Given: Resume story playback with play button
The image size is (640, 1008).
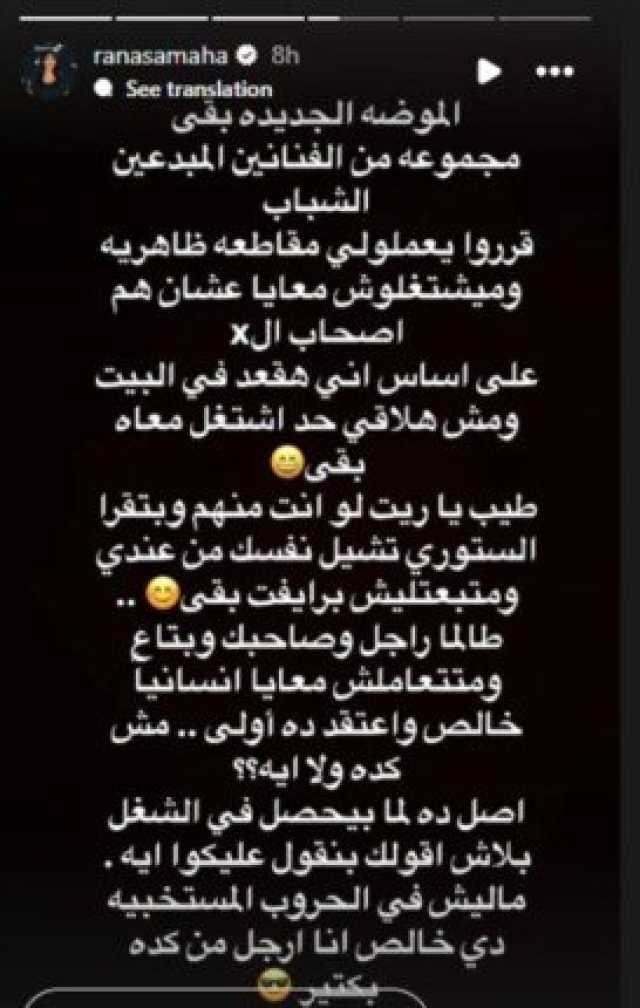Looking at the screenshot, I should [489, 71].
